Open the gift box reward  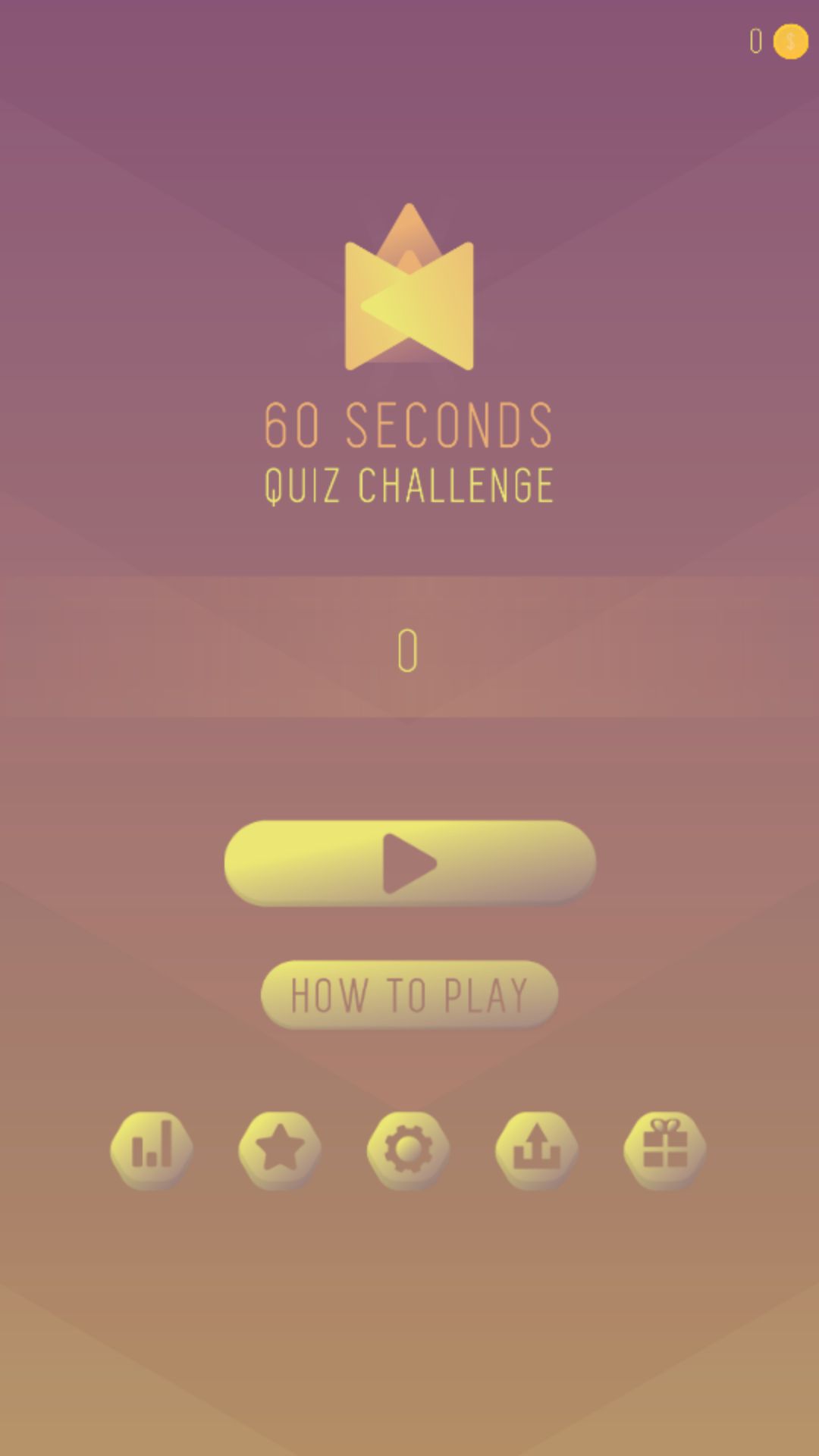[x=665, y=1149]
